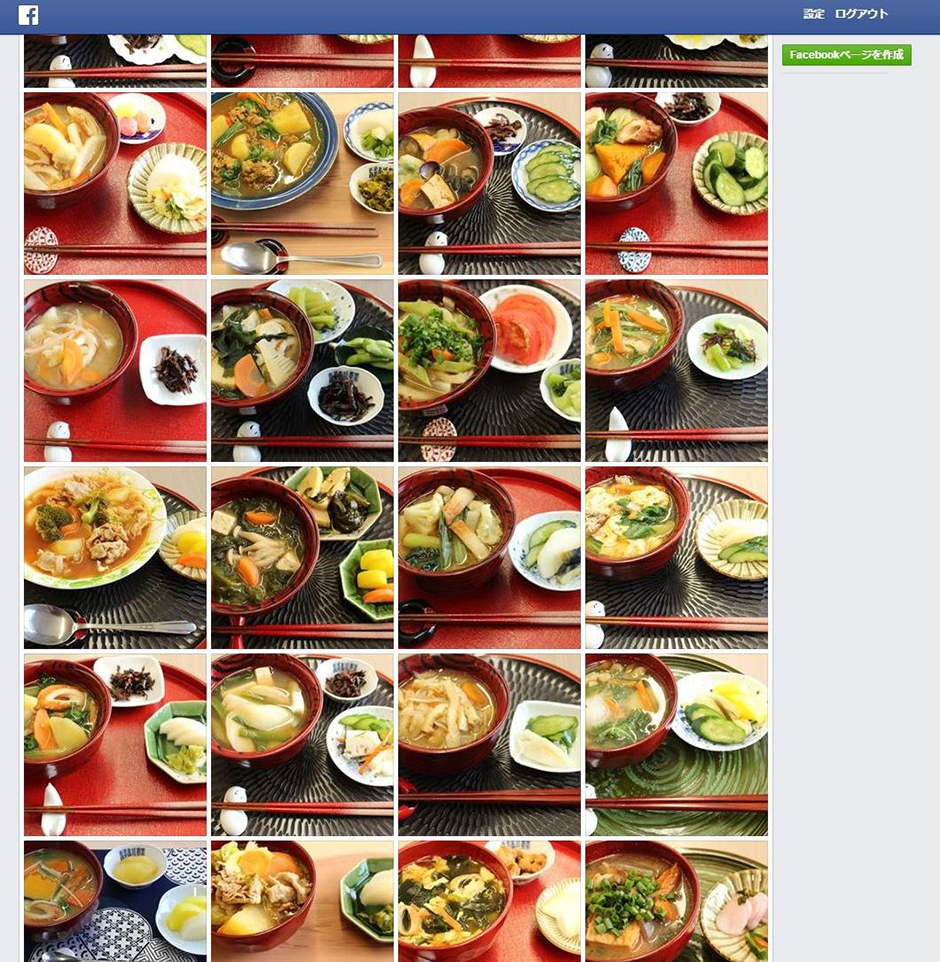The width and height of the screenshot is (940, 962).
Task: Open photo of soup with sliced tomato plate
Action: 489,370
